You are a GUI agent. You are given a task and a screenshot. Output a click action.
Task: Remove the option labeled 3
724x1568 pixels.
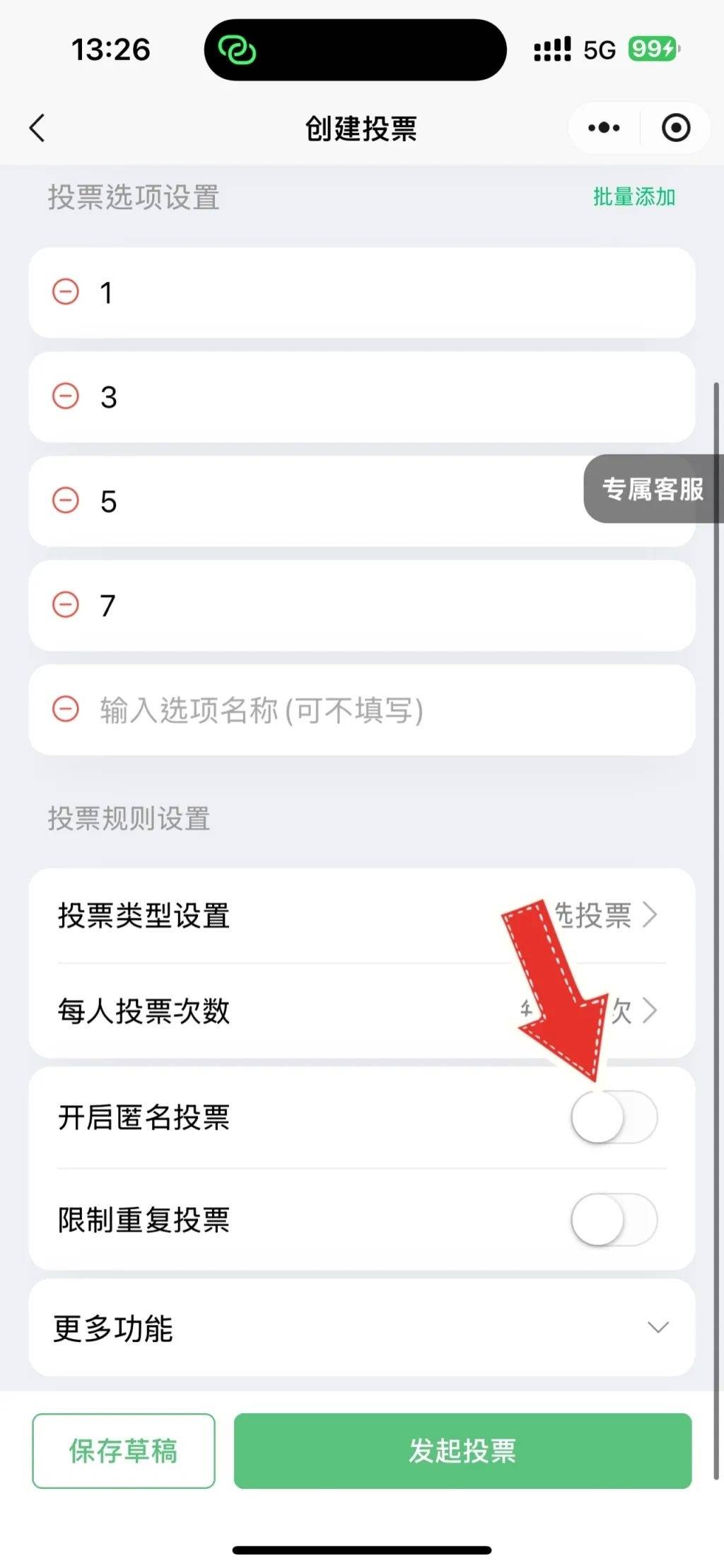pyautogui.click(x=66, y=396)
